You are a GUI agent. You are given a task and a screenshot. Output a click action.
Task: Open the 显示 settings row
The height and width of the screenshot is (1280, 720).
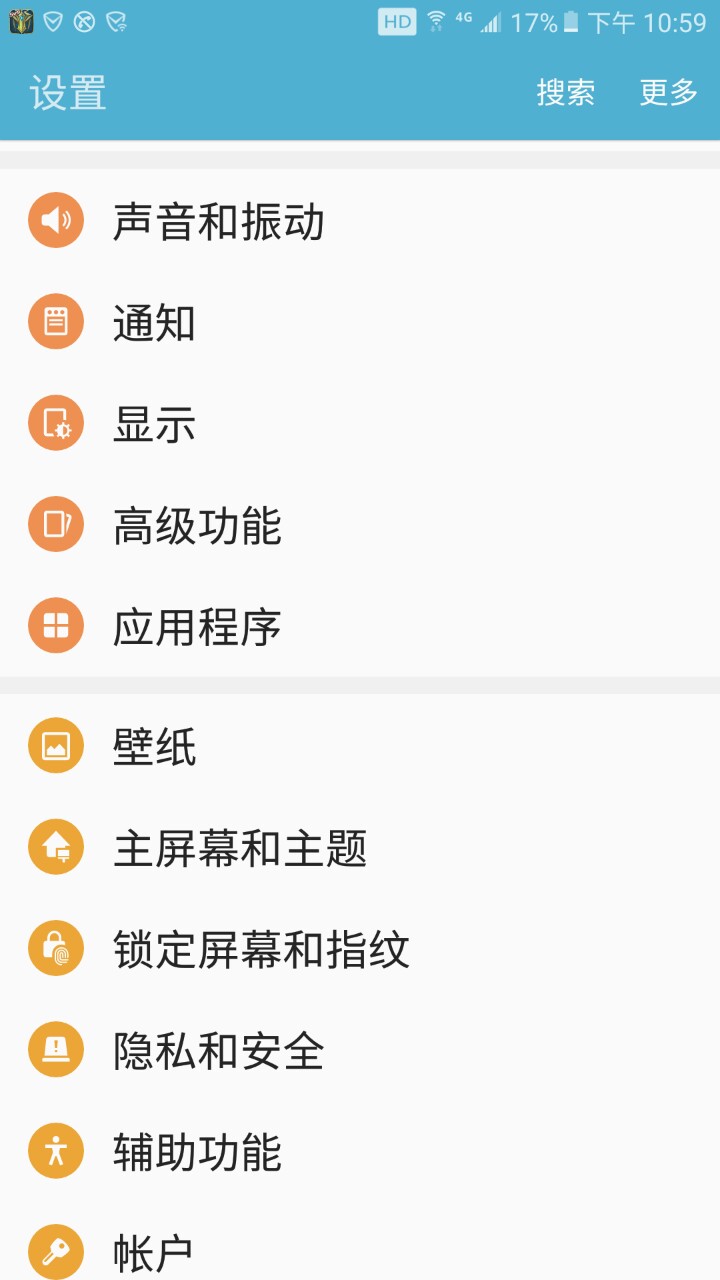(x=154, y=424)
